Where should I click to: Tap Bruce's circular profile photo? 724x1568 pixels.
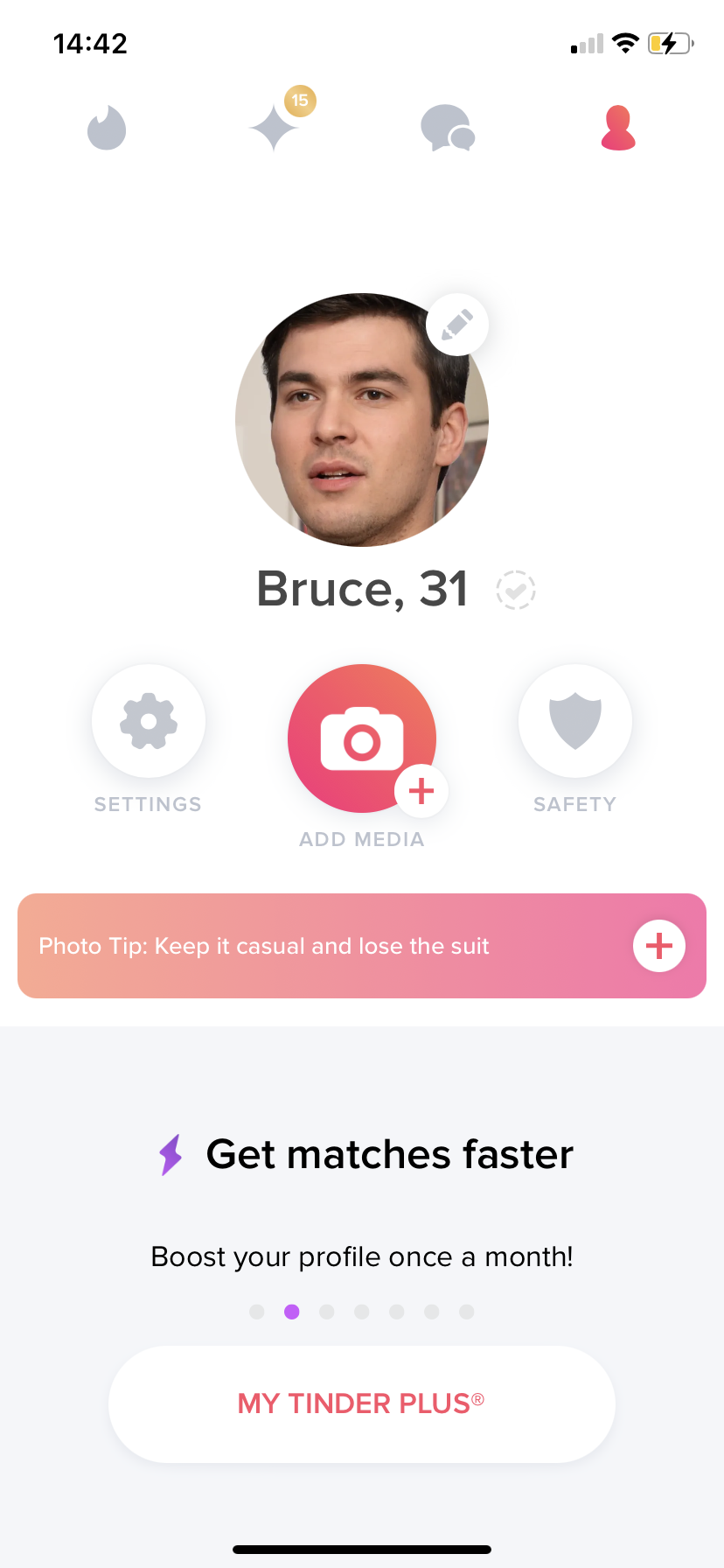pos(361,420)
